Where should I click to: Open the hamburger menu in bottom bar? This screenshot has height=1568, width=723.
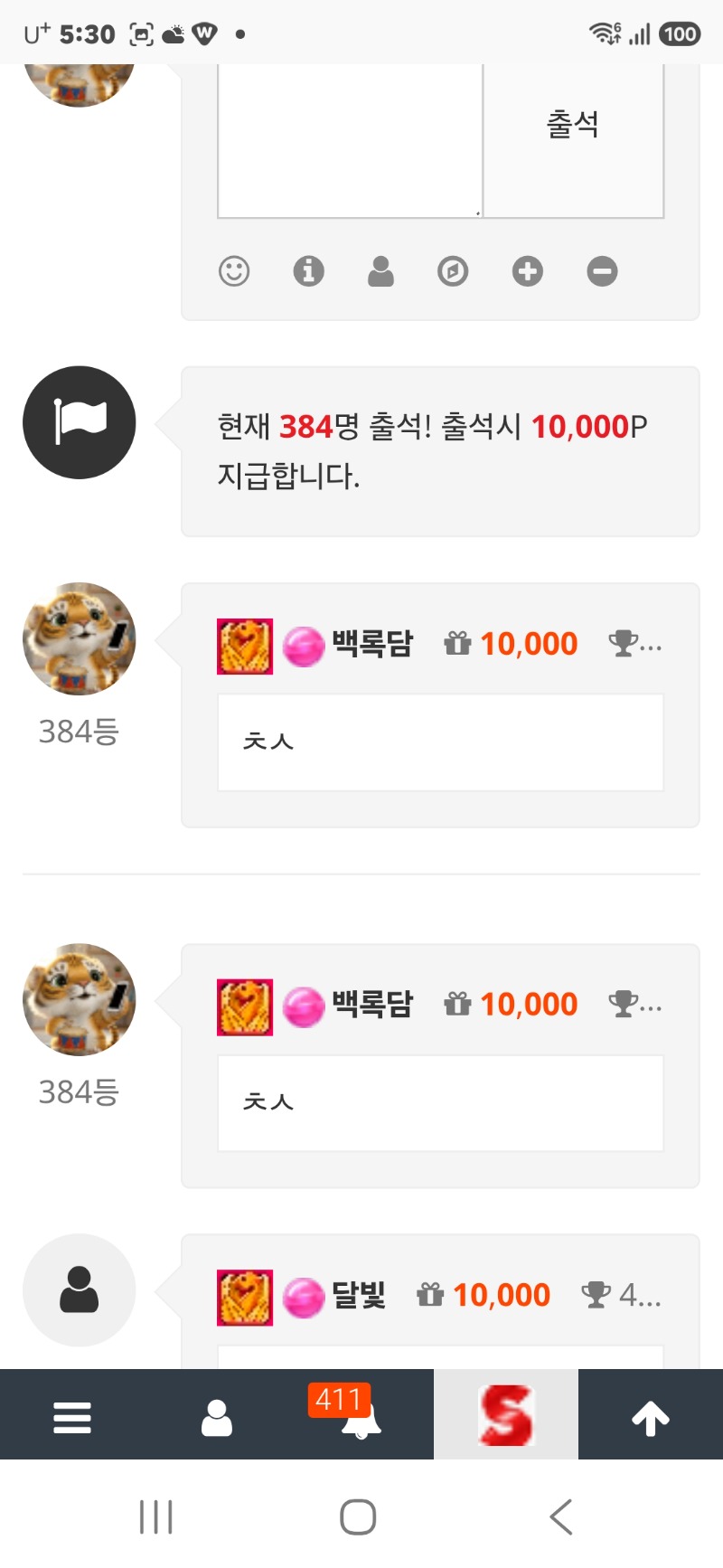tap(72, 1417)
